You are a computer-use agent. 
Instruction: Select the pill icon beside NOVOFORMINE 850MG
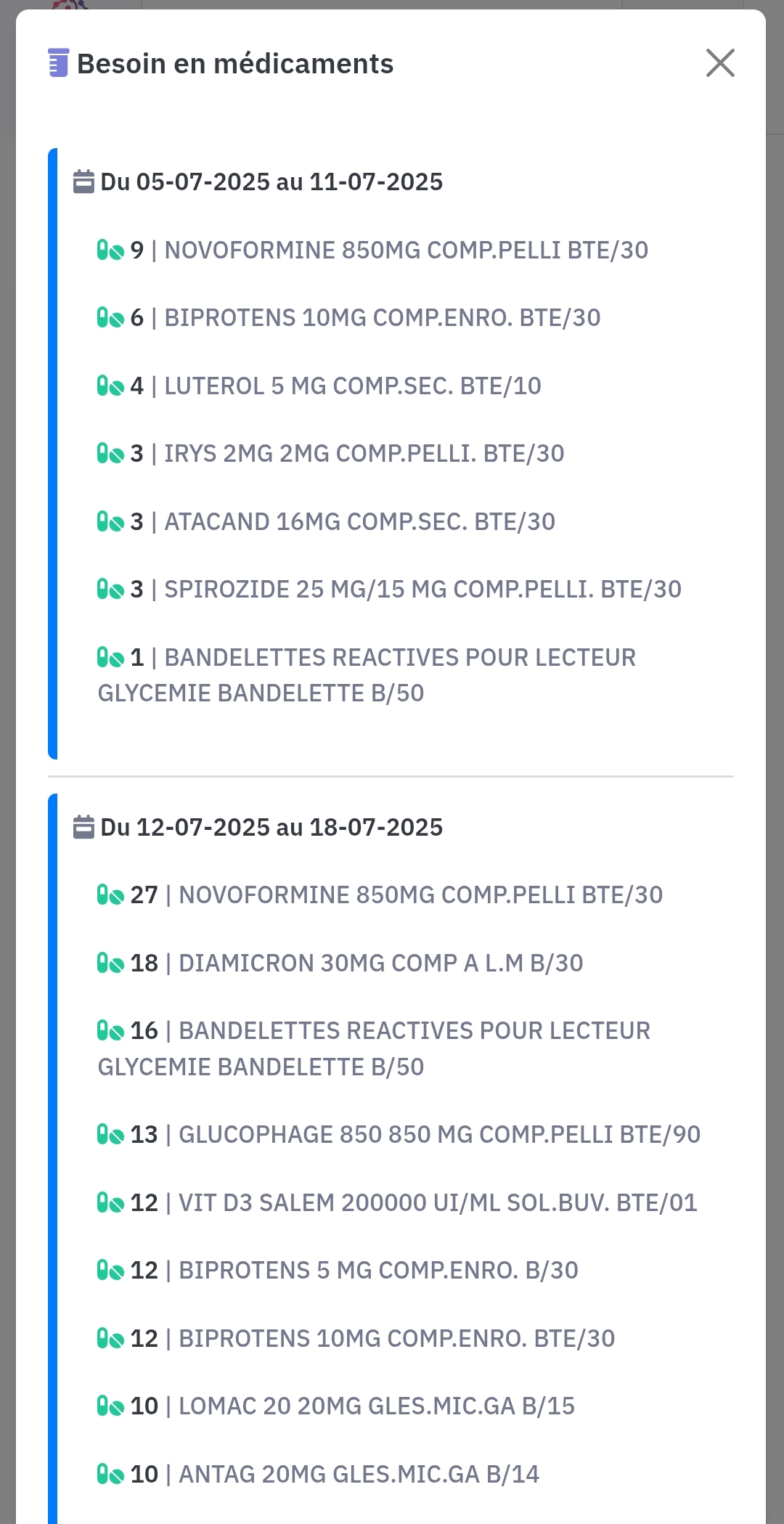click(109, 250)
